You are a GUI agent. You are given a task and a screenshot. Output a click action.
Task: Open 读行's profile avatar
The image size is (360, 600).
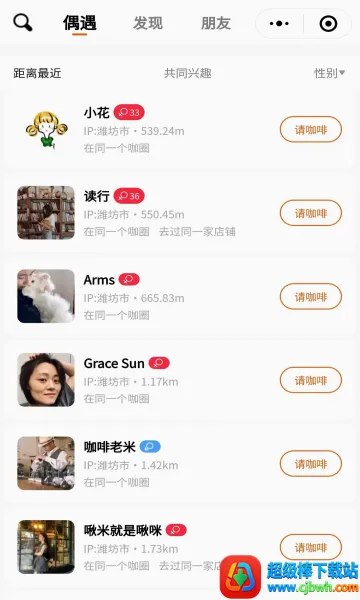46,213
